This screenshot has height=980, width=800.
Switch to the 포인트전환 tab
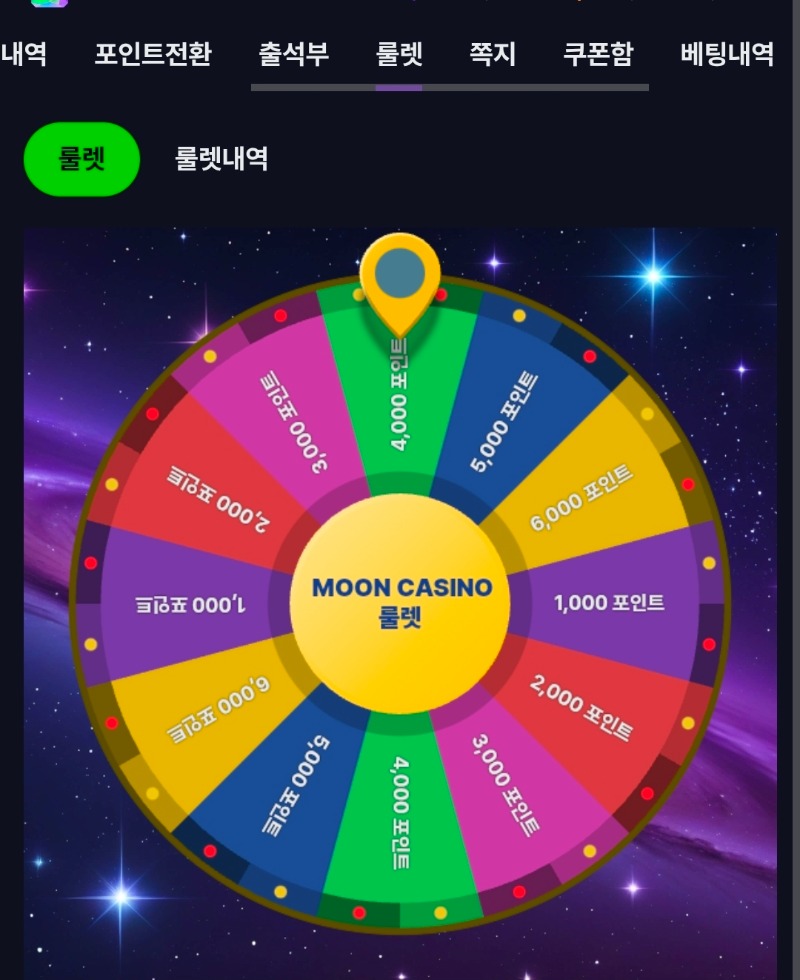[x=152, y=53]
